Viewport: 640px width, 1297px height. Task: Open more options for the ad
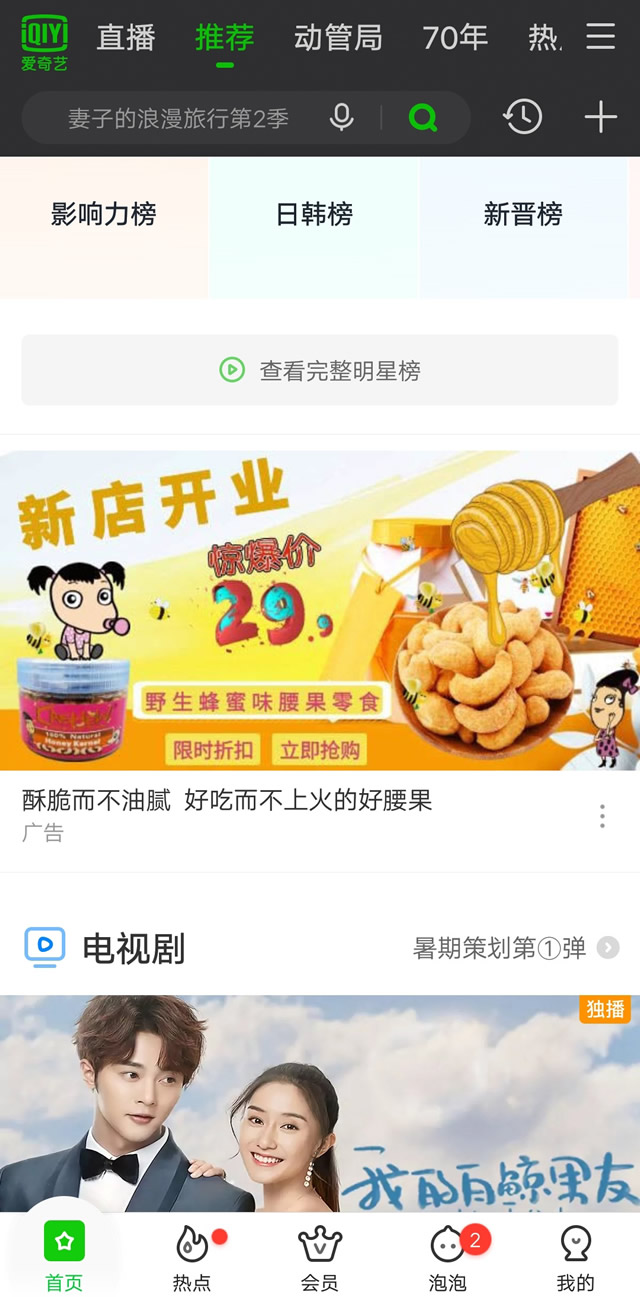[x=602, y=816]
